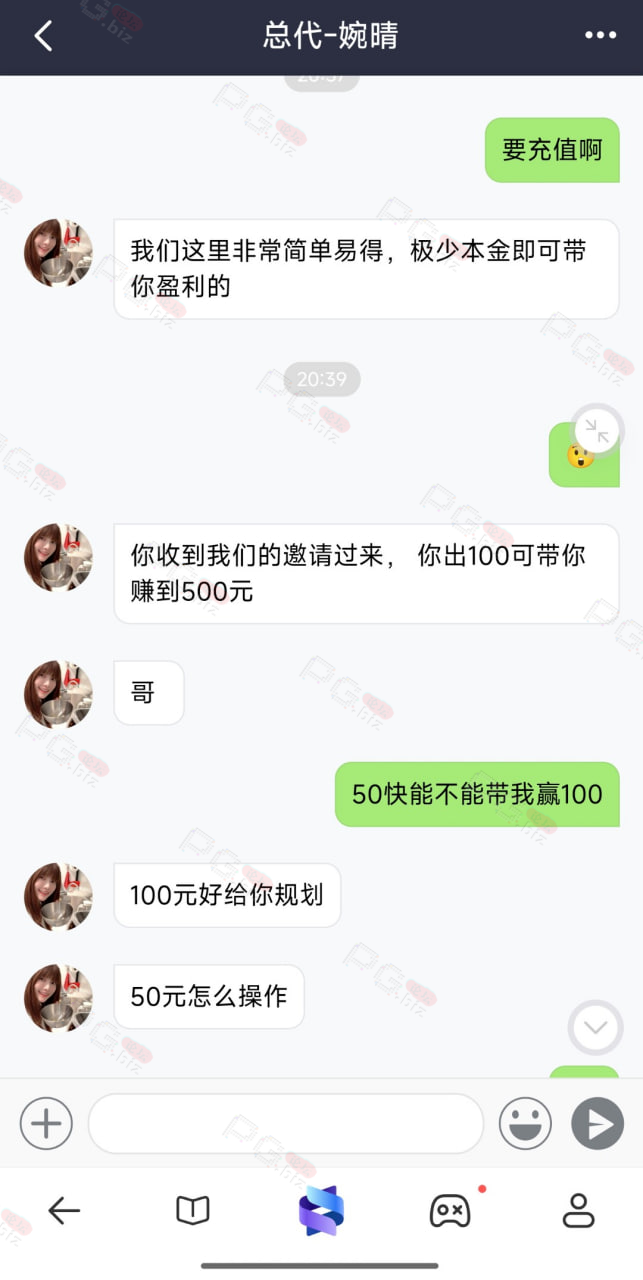
Task: Focus the message text input field
Action: 286,1124
